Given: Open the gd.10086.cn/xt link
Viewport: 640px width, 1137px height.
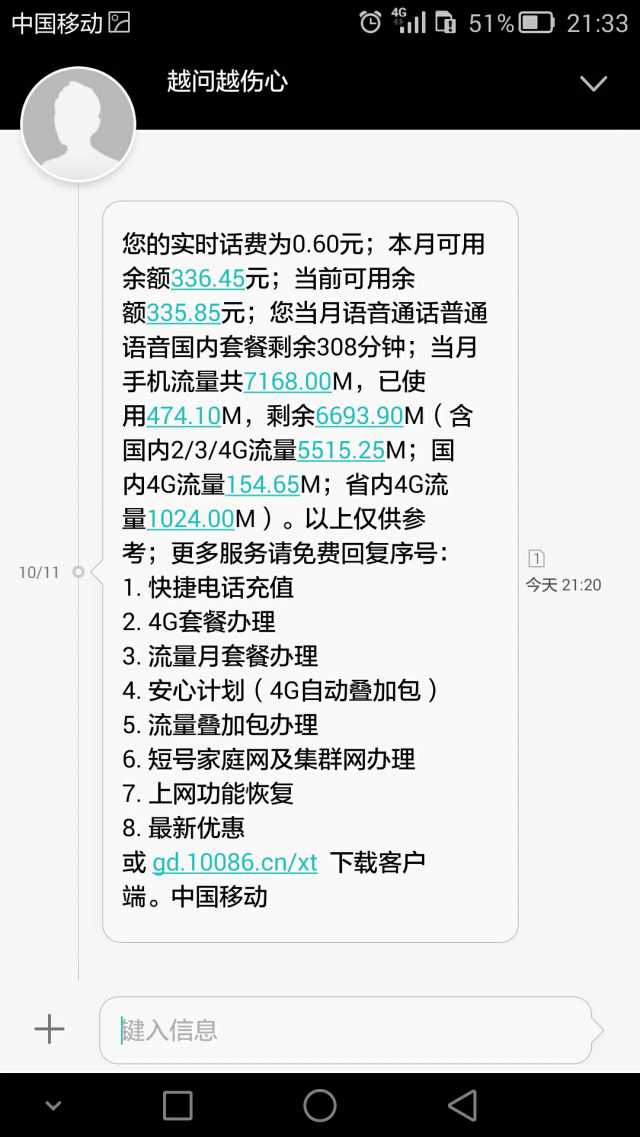Looking at the screenshot, I should [x=235, y=863].
